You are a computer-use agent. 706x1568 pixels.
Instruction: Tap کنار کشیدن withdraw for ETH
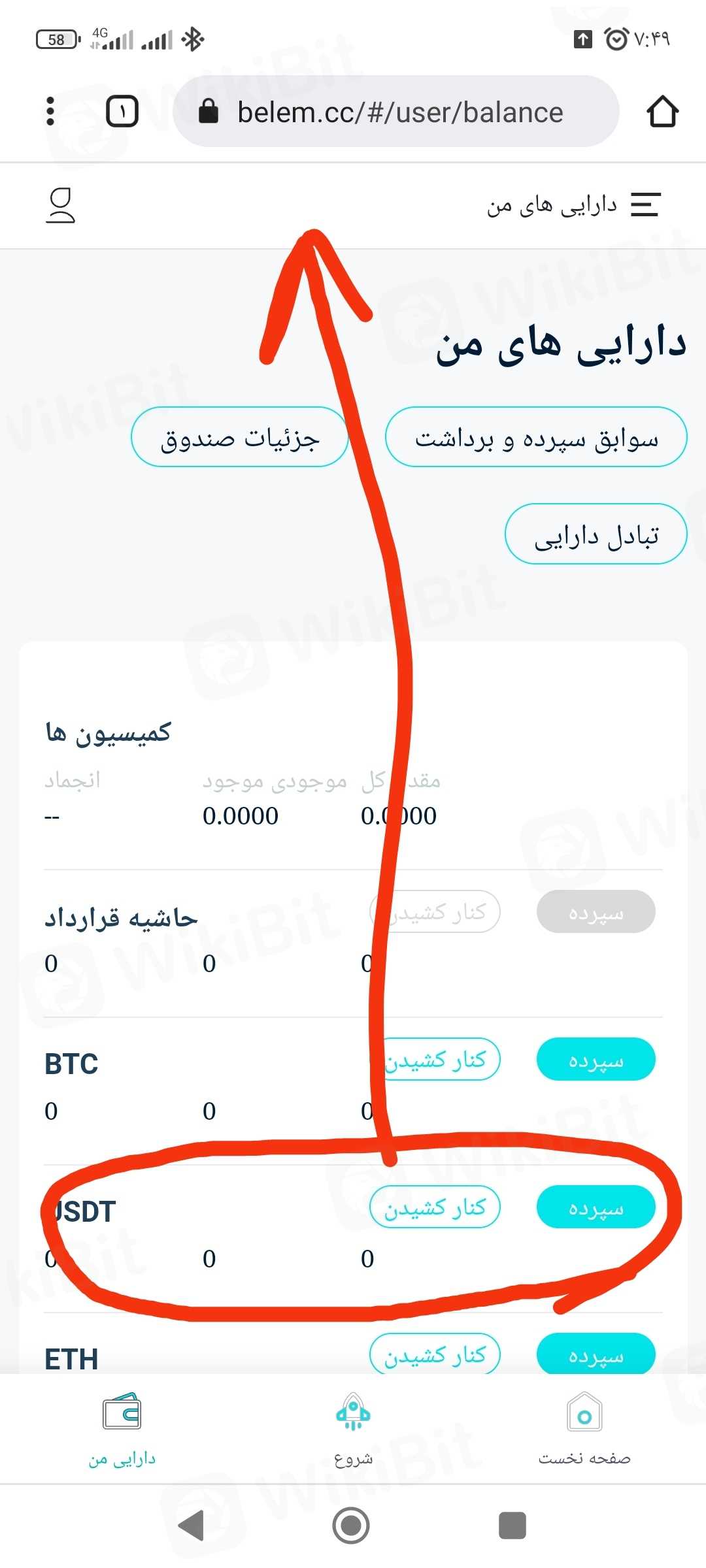pyautogui.click(x=435, y=1354)
